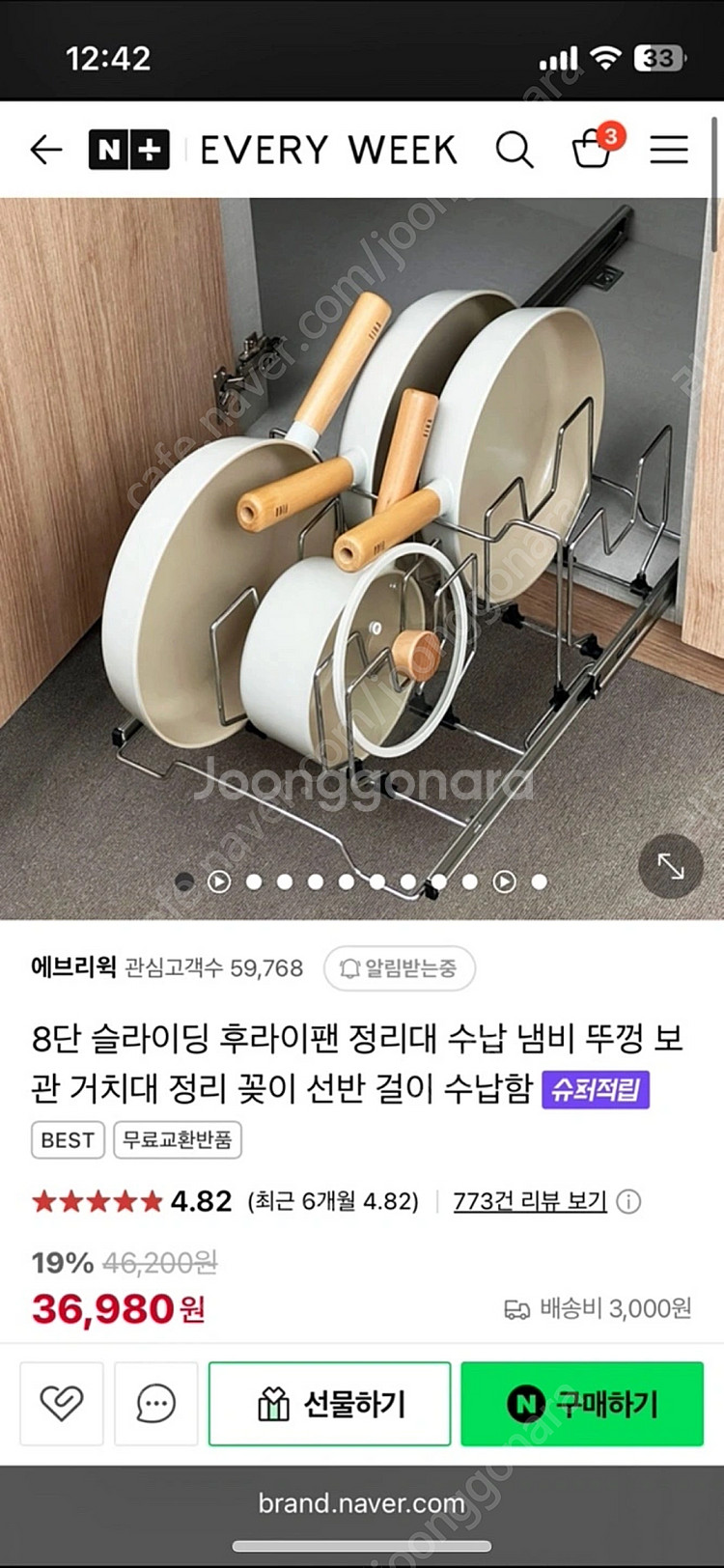The width and height of the screenshot is (724, 1568).
Task: Open the N+ store home logo
Action: point(129,150)
